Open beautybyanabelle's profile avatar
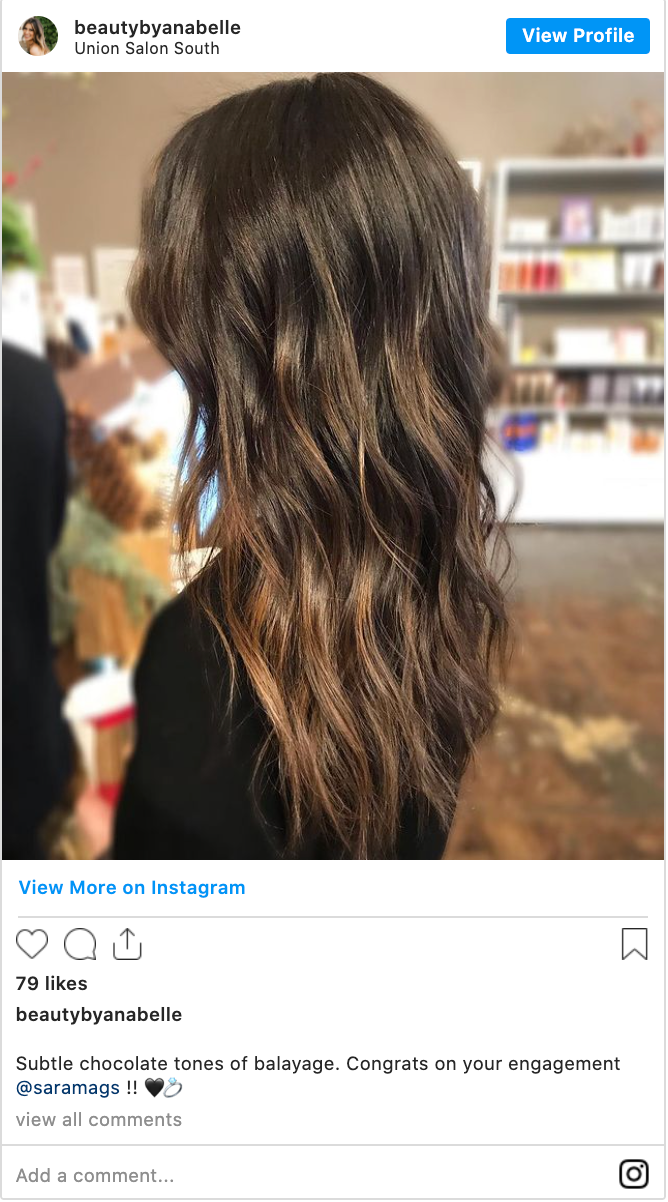This screenshot has width=668, height=1202. coord(38,36)
